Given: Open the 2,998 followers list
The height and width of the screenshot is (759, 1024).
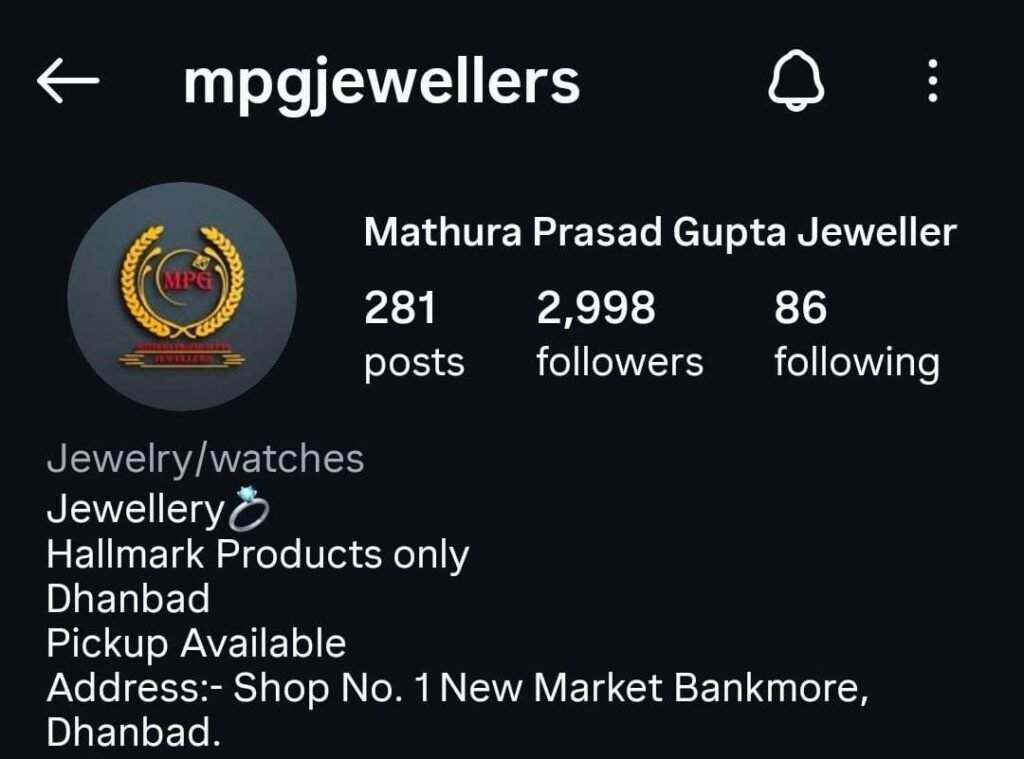Looking at the screenshot, I should click(618, 334).
